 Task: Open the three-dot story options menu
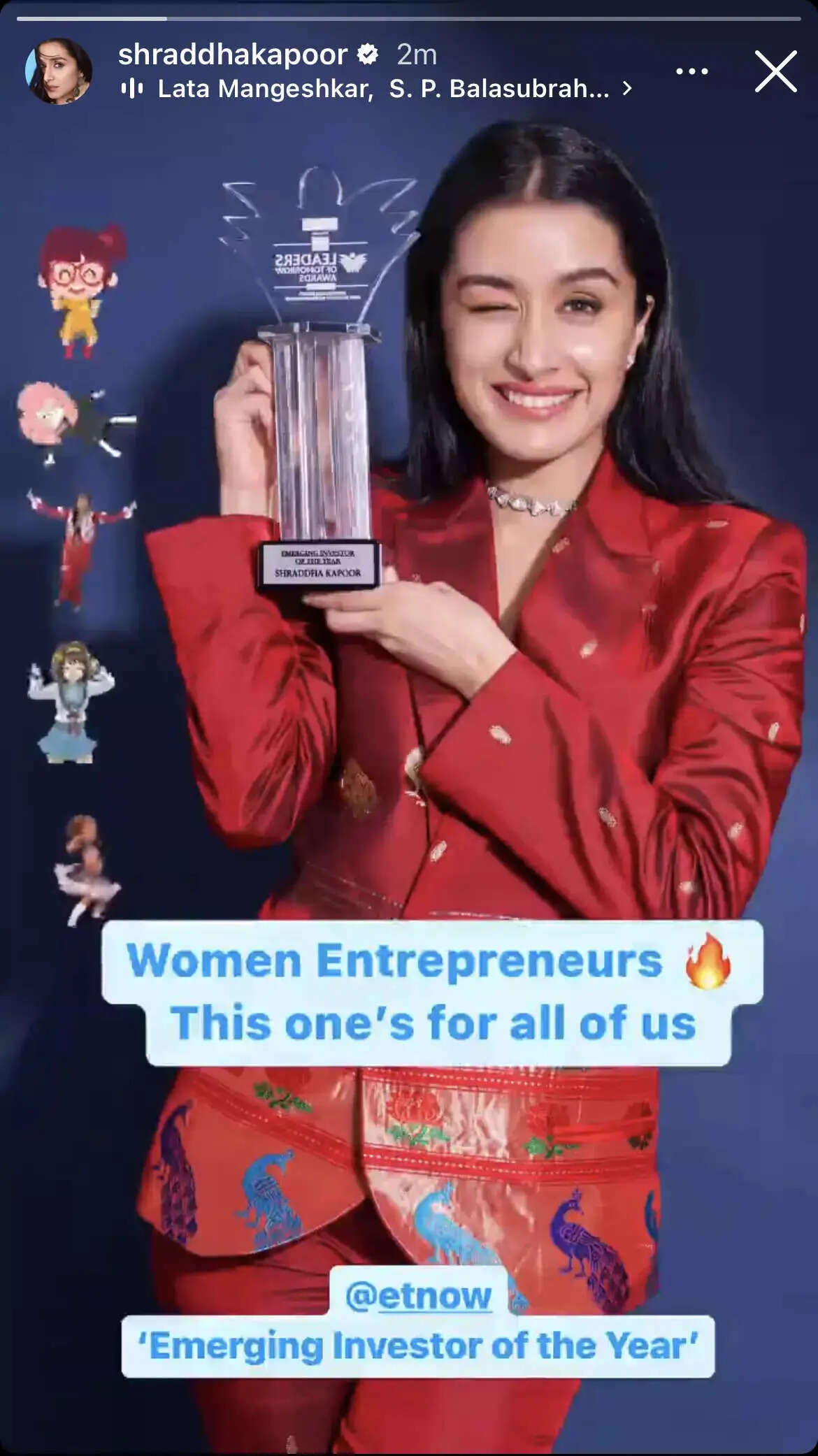[691, 71]
